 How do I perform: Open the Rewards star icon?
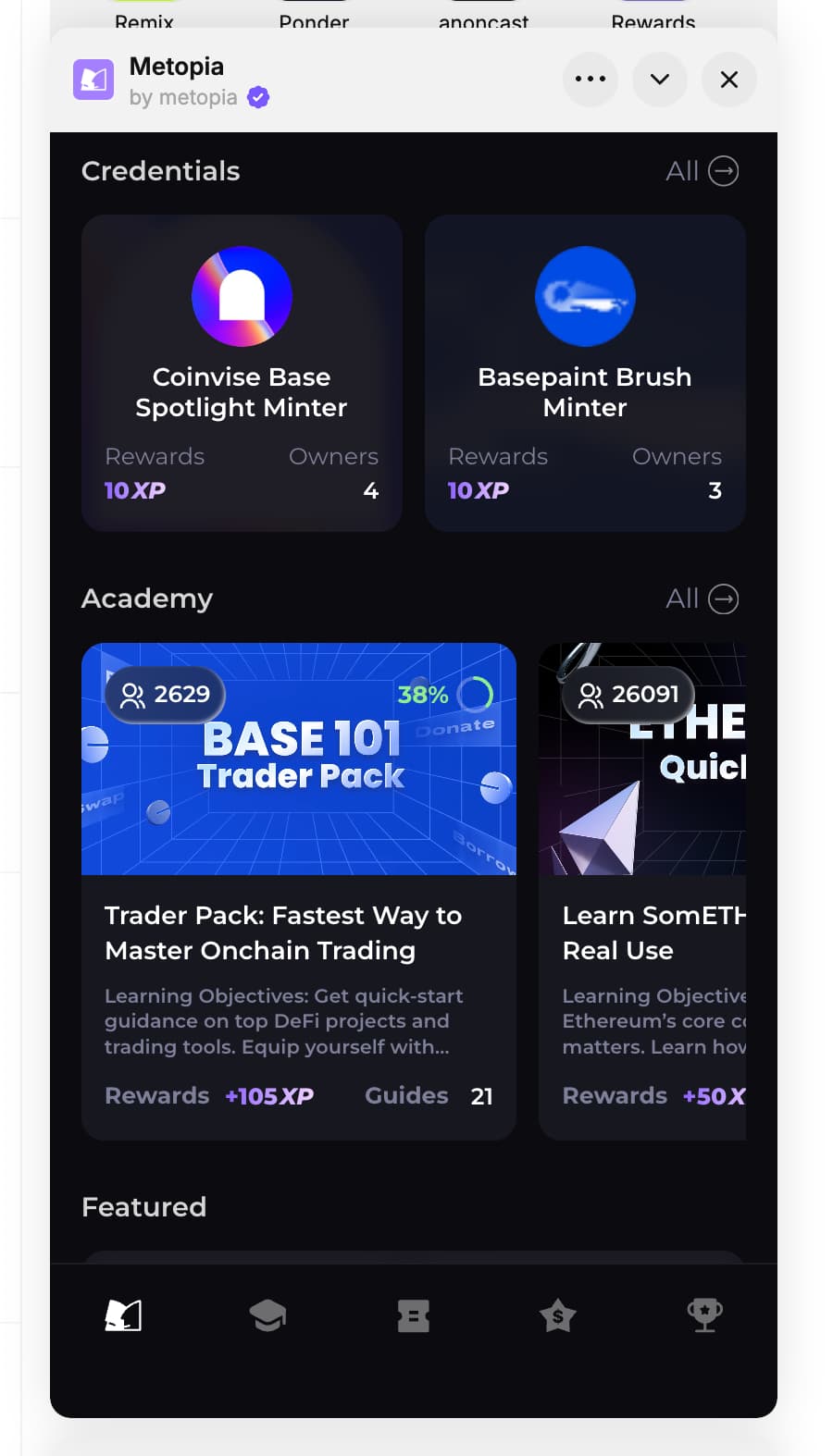coord(559,1314)
